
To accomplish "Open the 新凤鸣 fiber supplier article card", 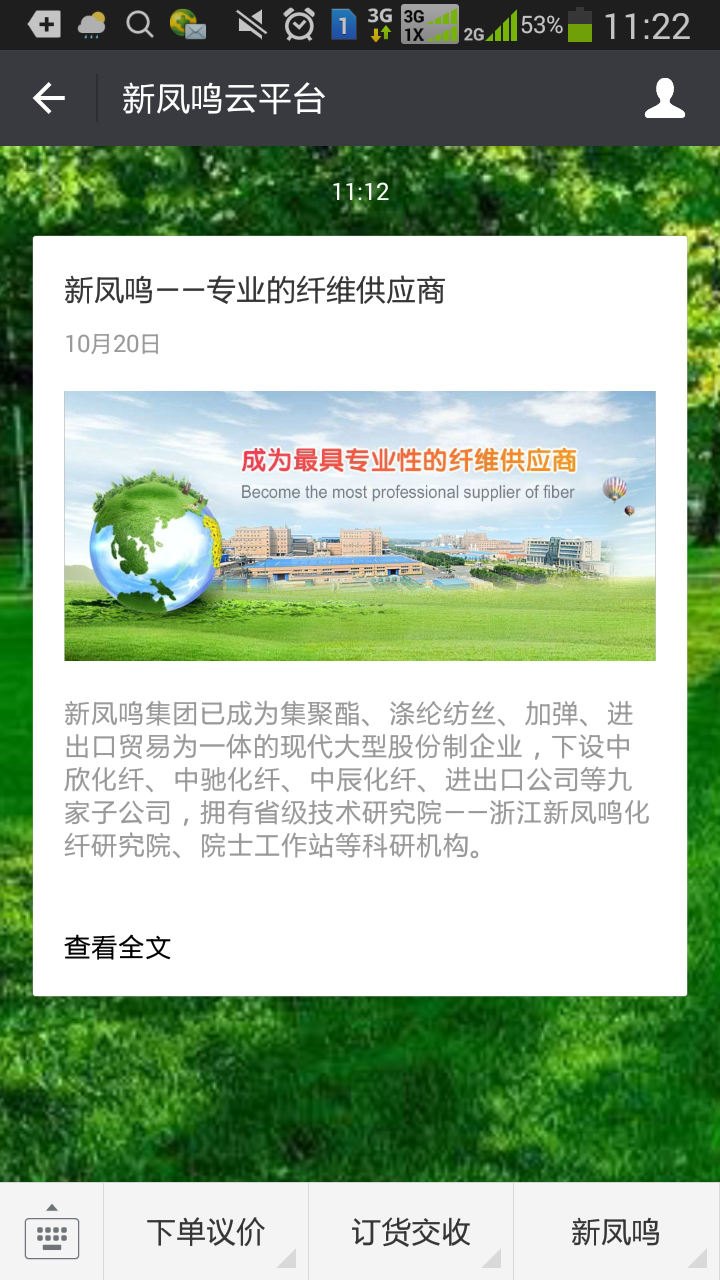I will click(x=360, y=616).
